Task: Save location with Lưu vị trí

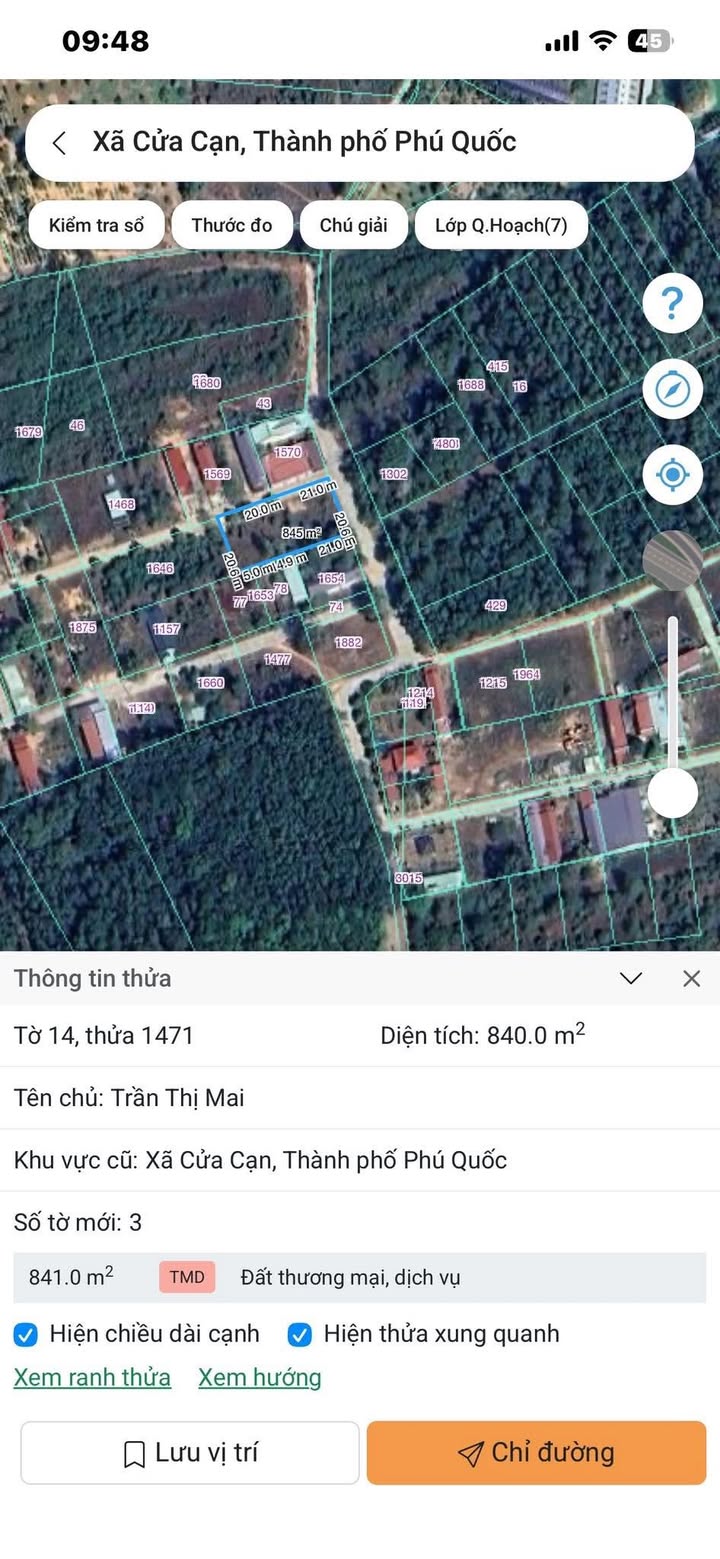Action: (190, 1453)
